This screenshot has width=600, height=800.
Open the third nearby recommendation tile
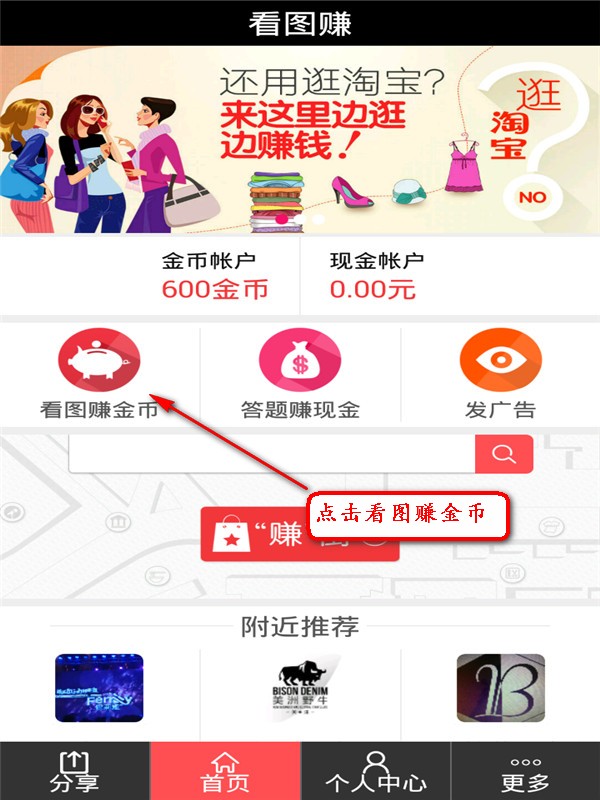tap(500, 688)
